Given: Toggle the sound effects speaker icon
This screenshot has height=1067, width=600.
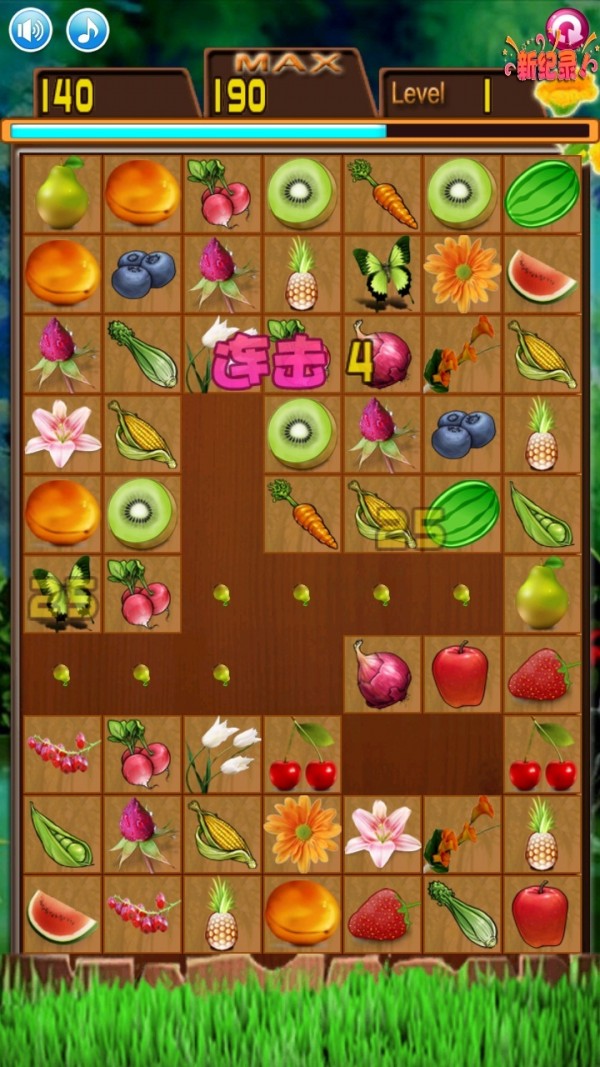Looking at the screenshot, I should pyautogui.click(x=30, y=30).
